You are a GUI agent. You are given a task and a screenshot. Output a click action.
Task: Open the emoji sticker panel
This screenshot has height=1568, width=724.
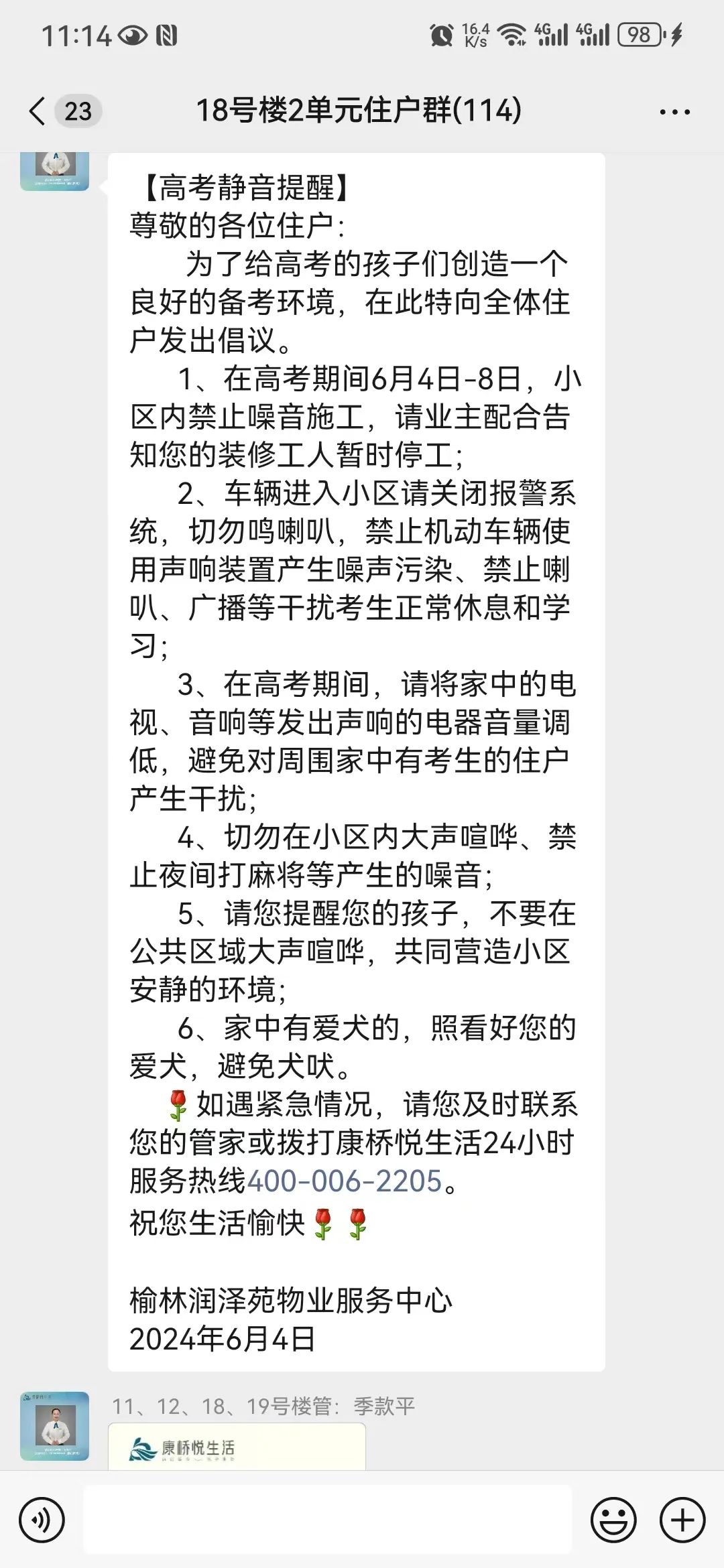coord(613,1520)
